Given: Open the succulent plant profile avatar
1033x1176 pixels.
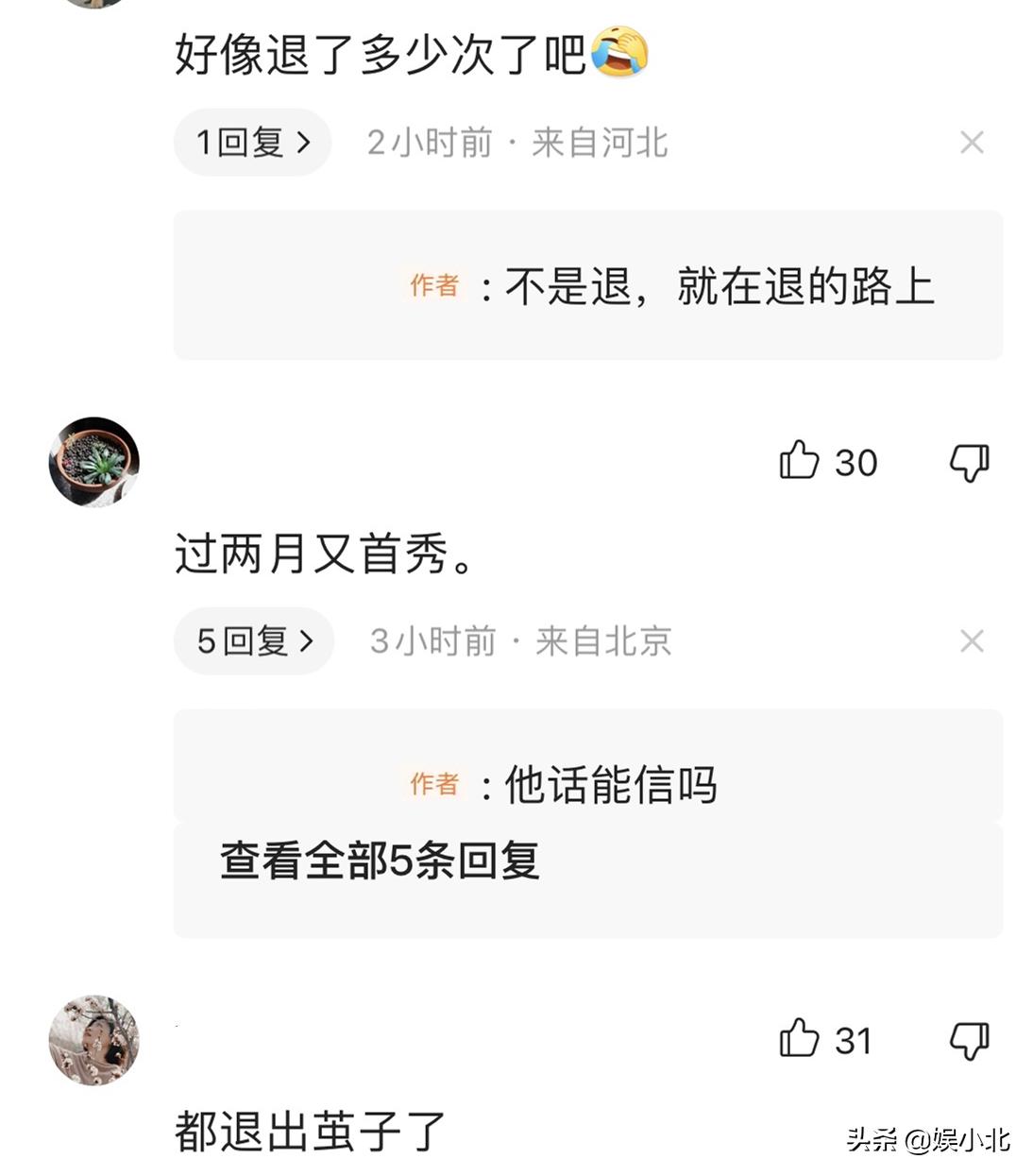Looking at the screenshot, I should point(93,462).
